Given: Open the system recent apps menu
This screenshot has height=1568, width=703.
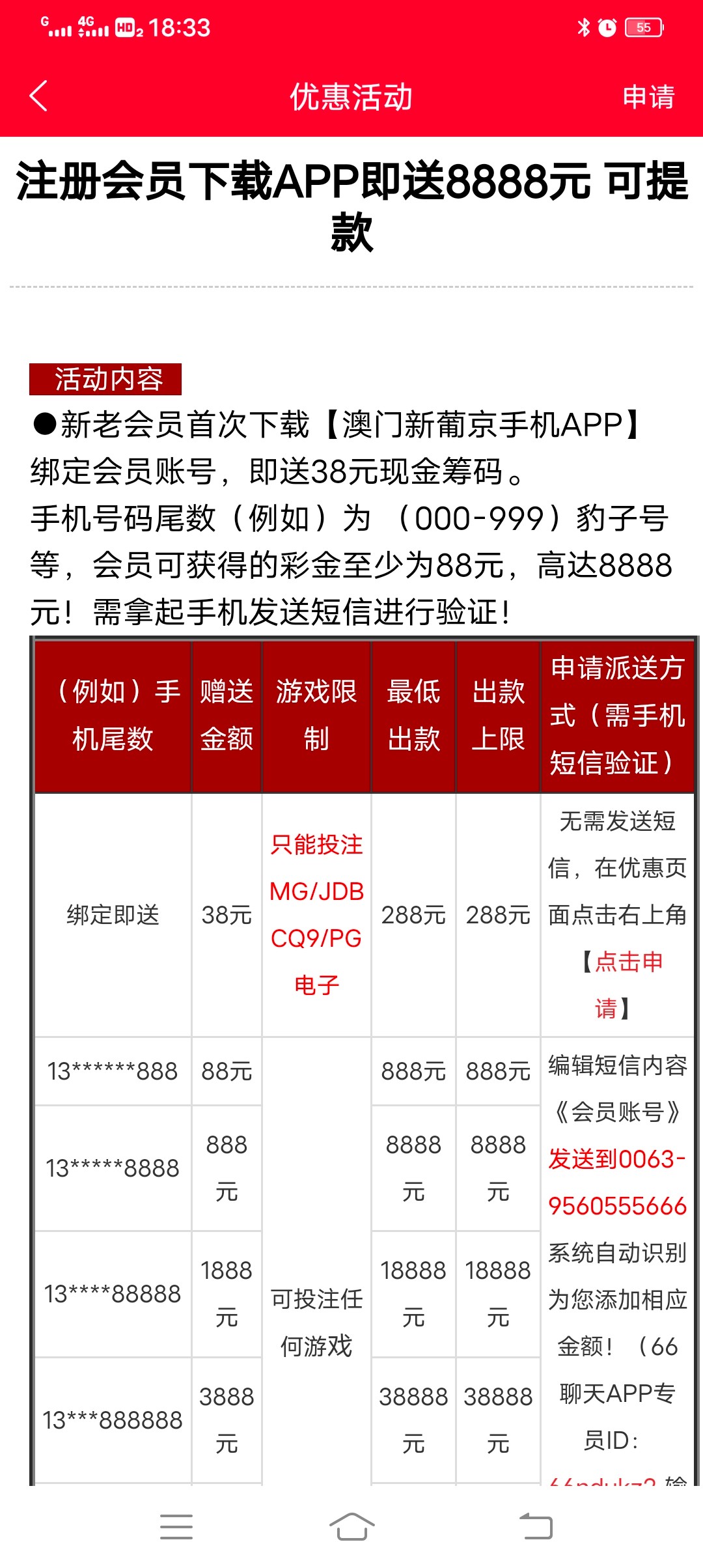Looking at the screenshot, I should click(176, 1526).
